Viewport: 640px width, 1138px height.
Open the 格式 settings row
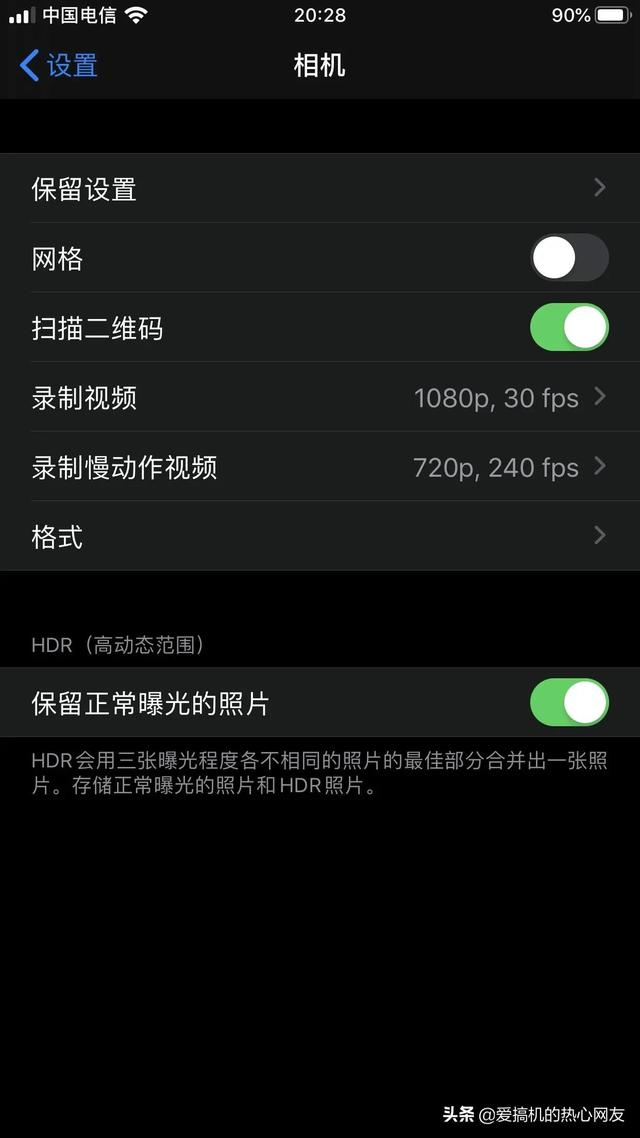[320, 536]
